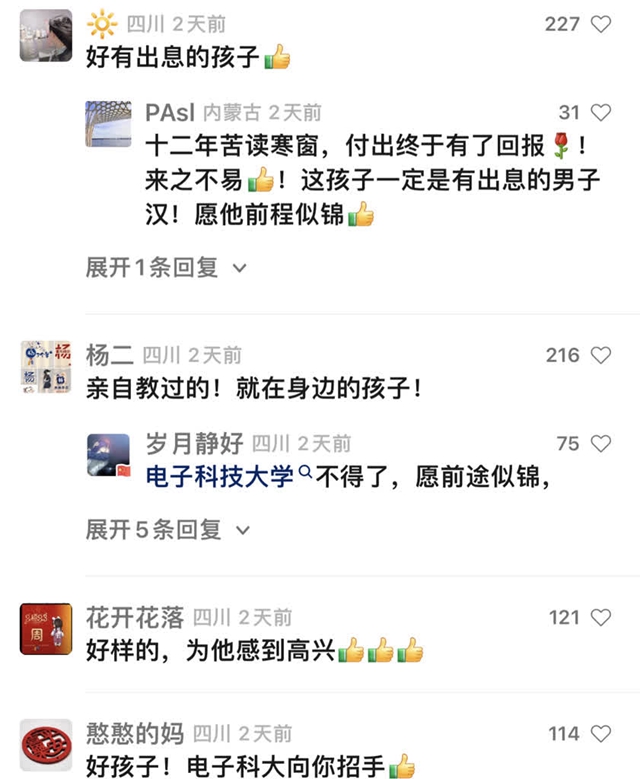Like 憨憨的妈's comment
Viewport: 640px width, 779px height.
601,733
